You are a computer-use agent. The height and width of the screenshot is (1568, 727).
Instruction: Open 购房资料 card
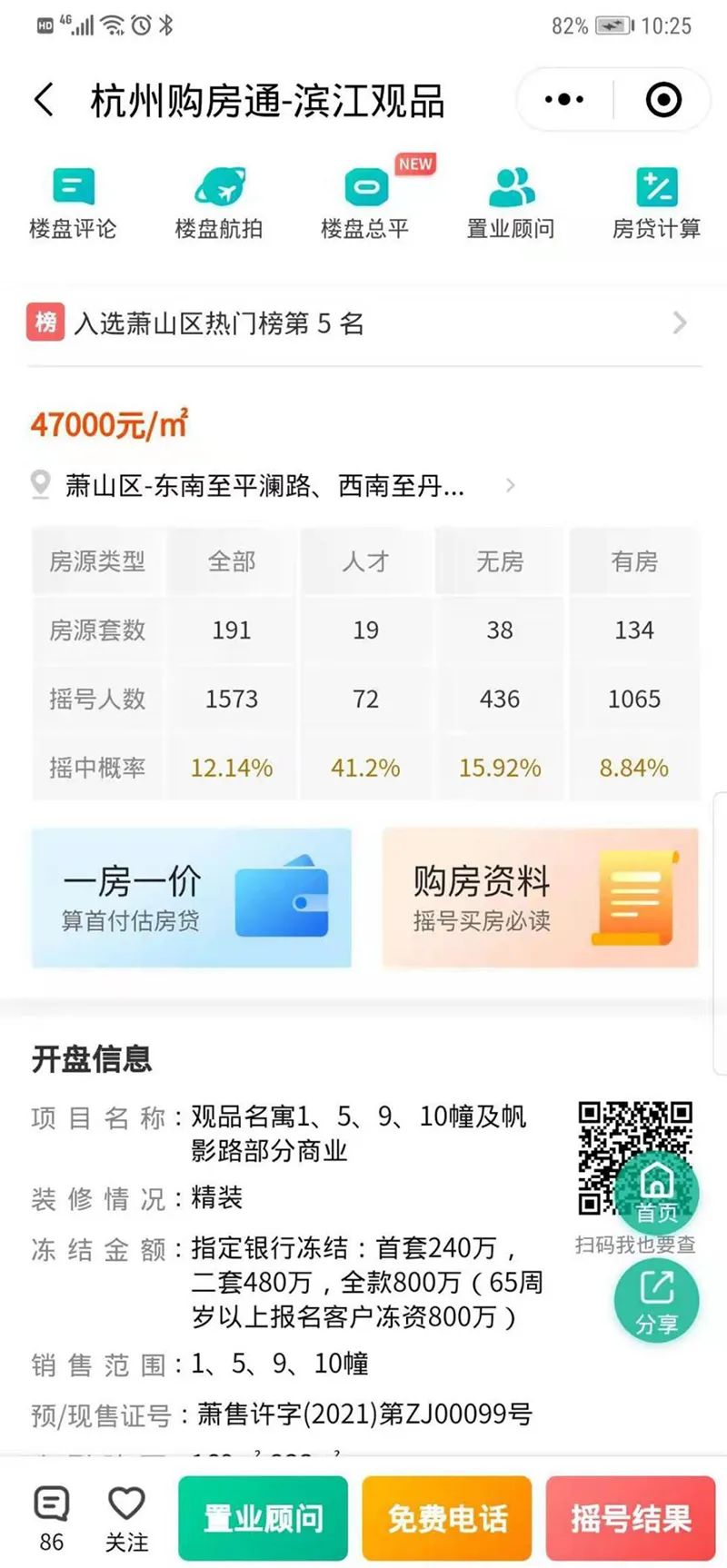[540, 898]
